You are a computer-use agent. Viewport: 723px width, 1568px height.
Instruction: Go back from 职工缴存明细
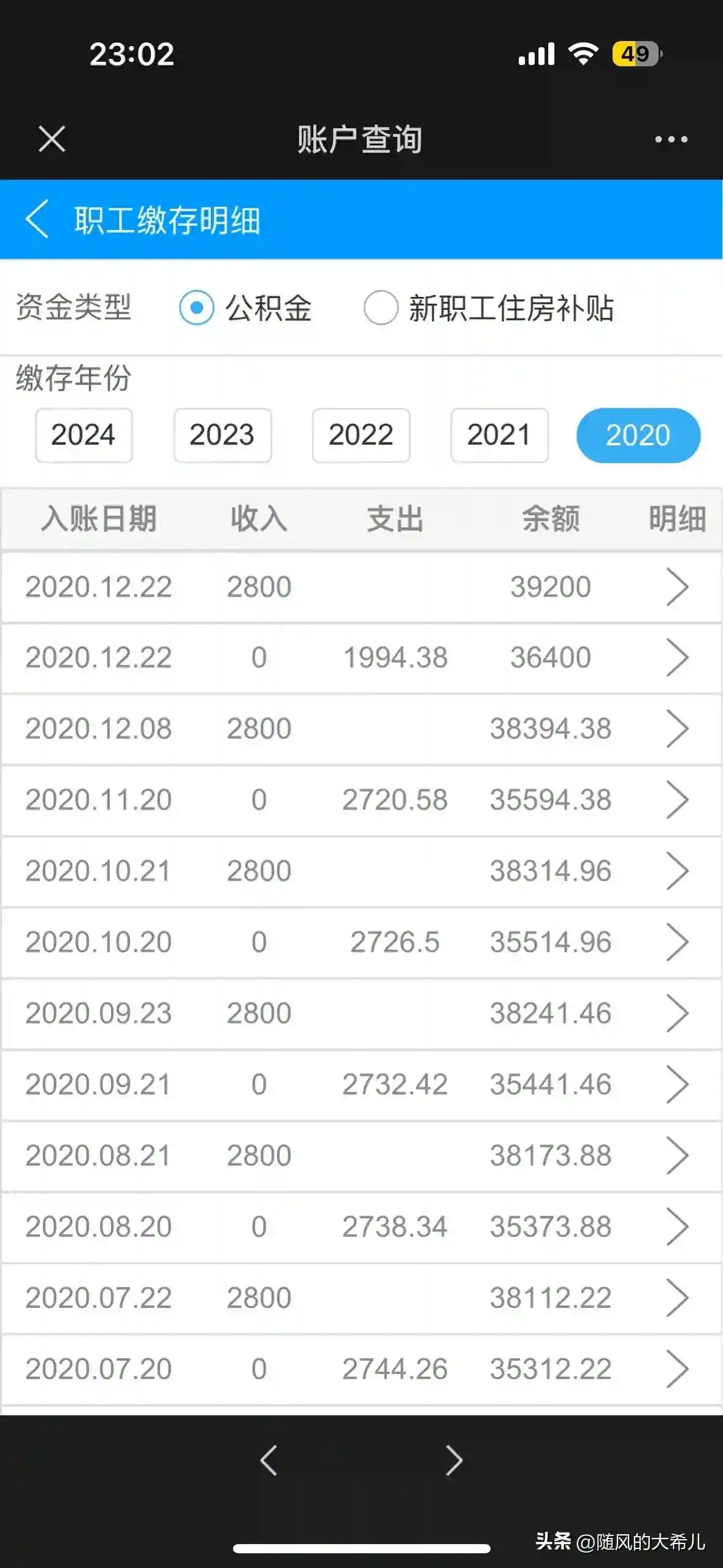pos(37,219)
